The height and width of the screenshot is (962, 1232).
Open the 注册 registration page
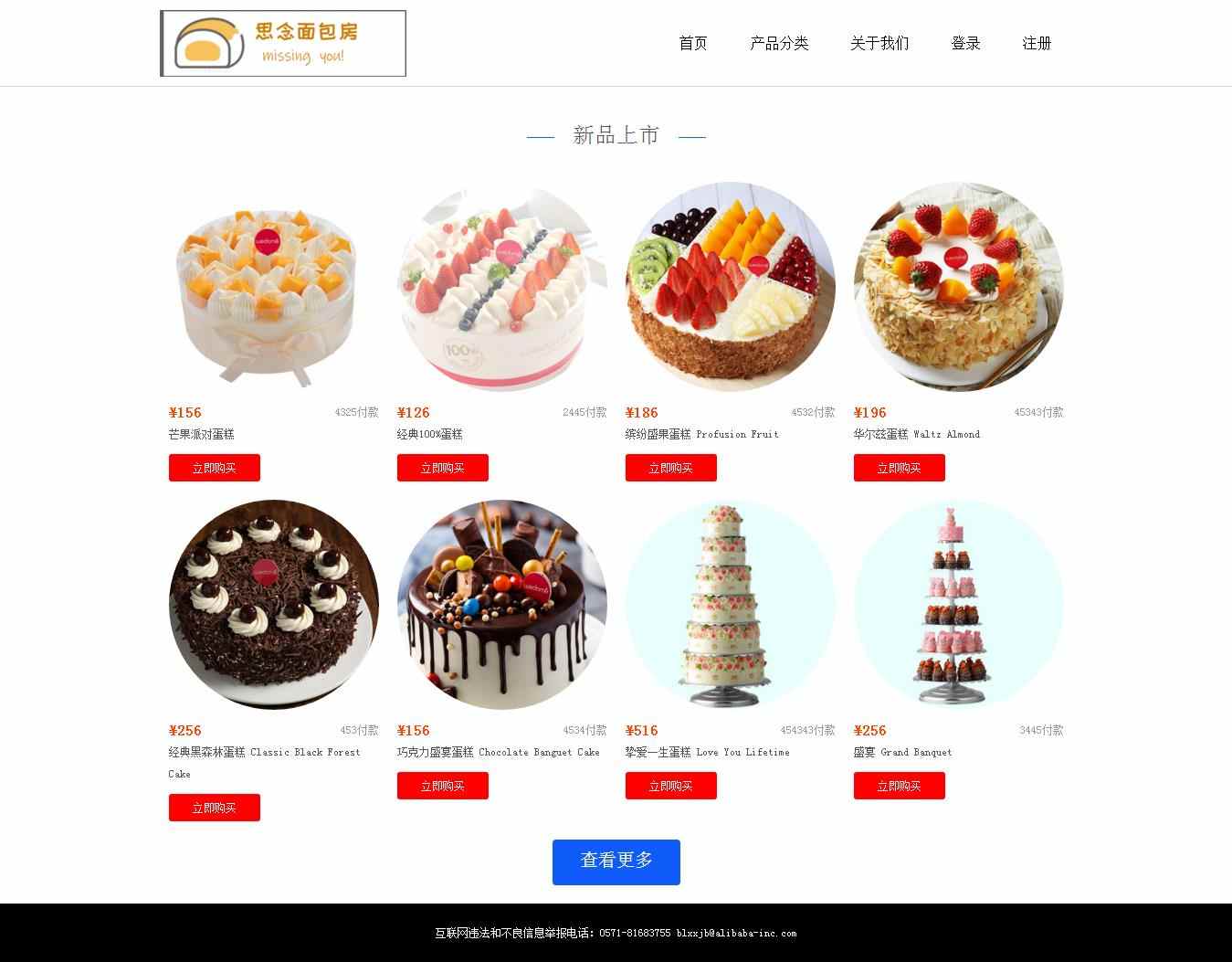pyautogui.click(x=1037, y=43)
